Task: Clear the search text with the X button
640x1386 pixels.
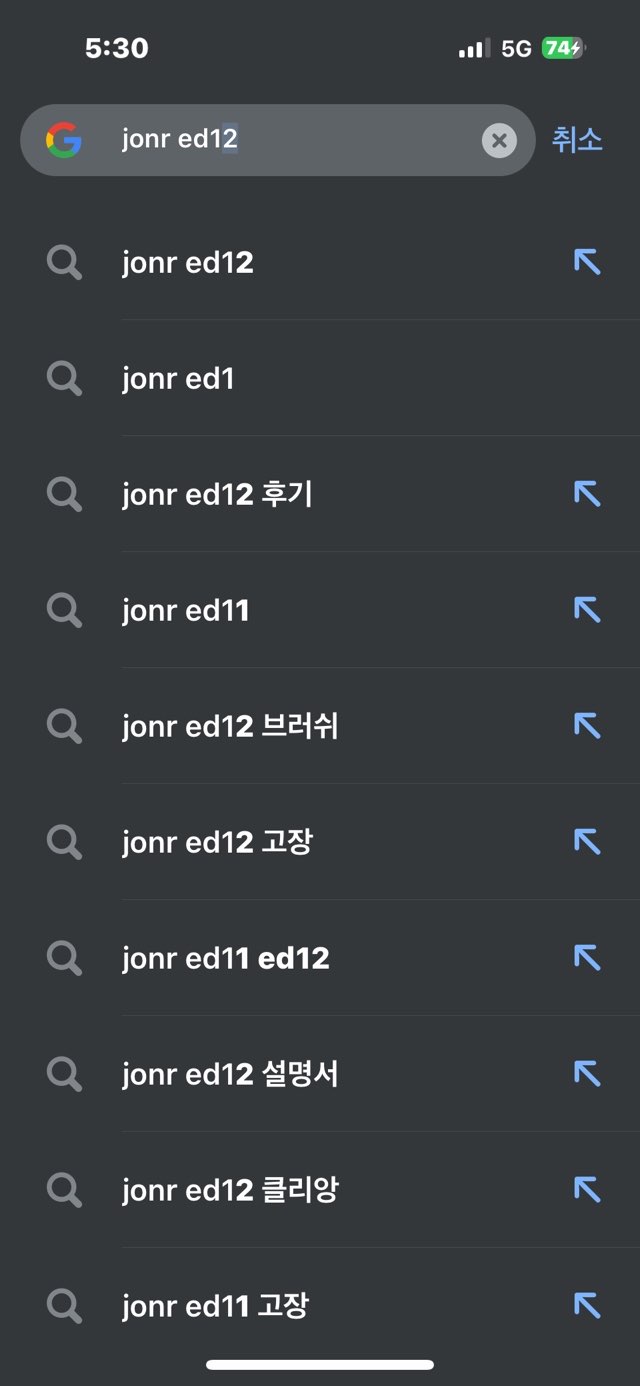Action: point(499,141)
